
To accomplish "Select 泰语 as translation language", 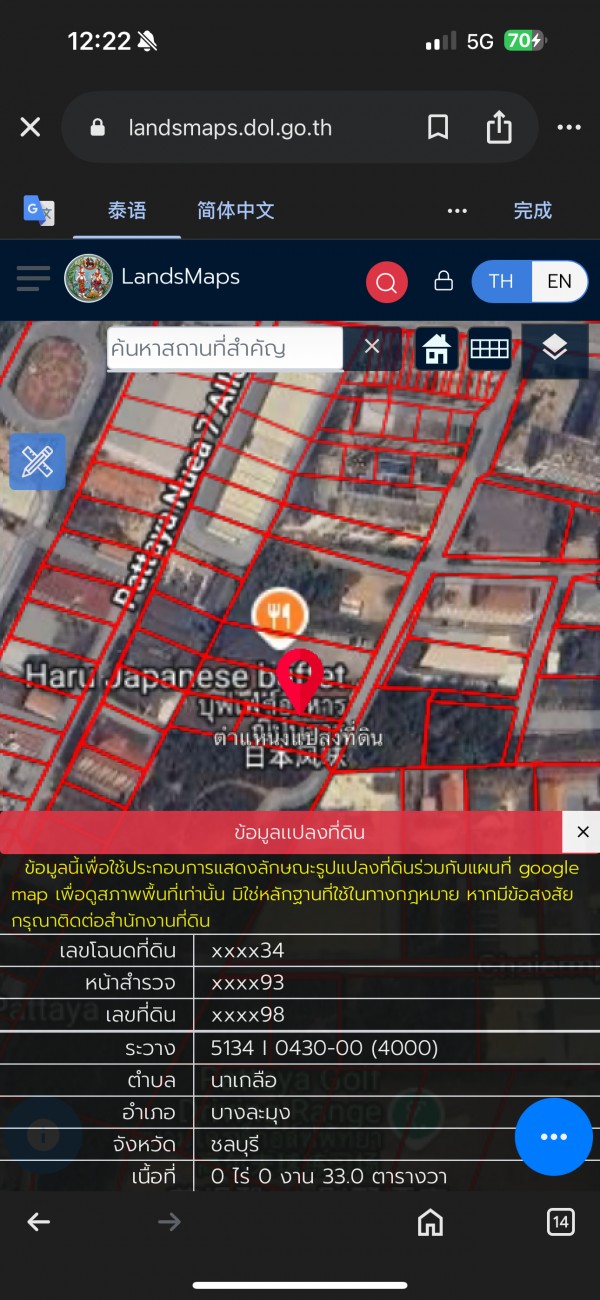I will (x=127, y=210).
